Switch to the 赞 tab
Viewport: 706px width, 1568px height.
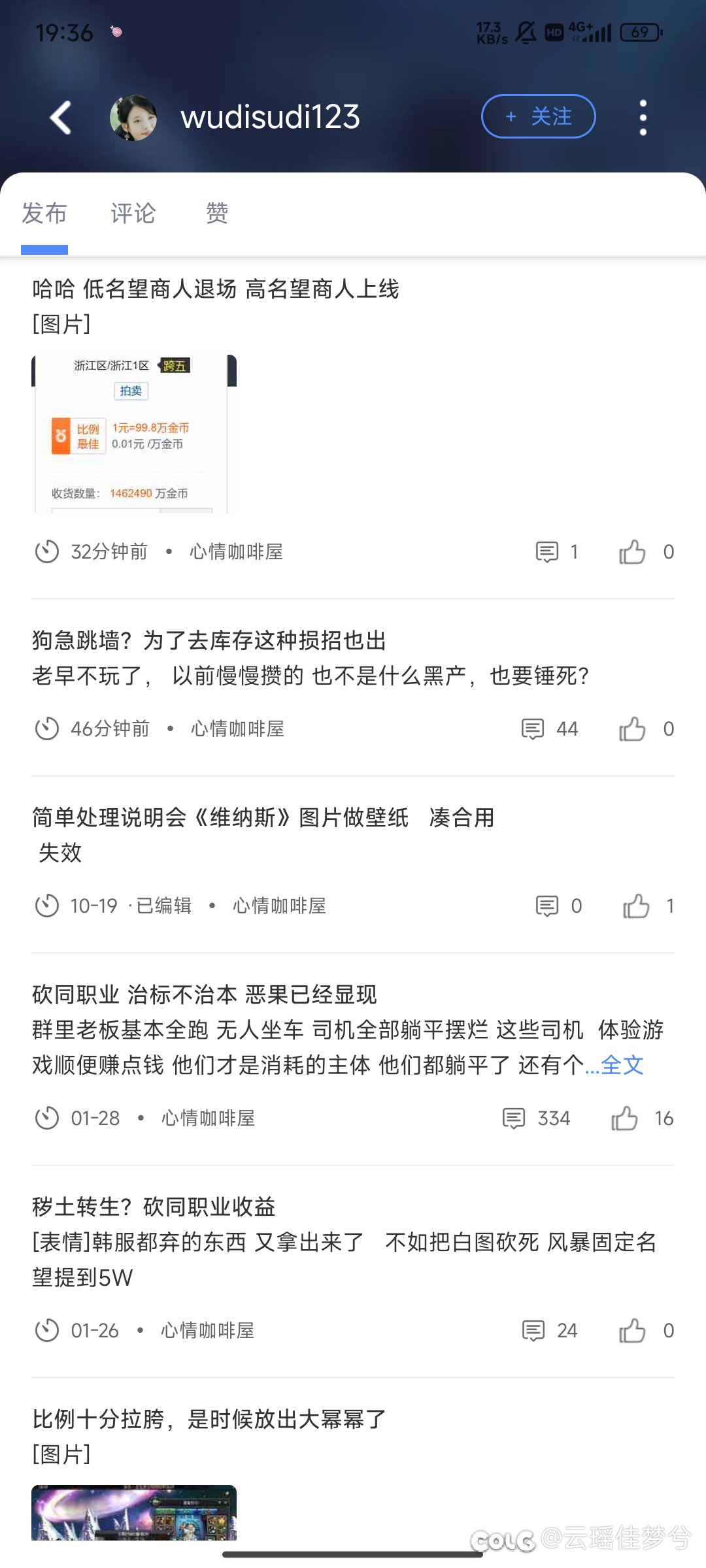click(x=217, y=213)
